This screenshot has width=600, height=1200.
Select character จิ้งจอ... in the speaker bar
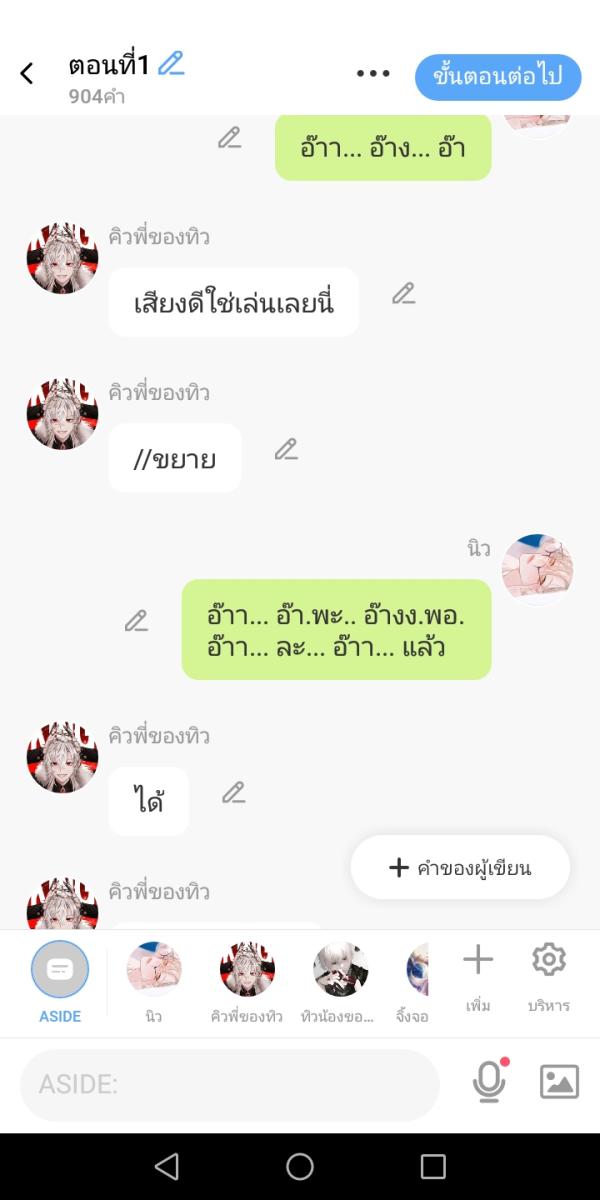tap(416, 971)
